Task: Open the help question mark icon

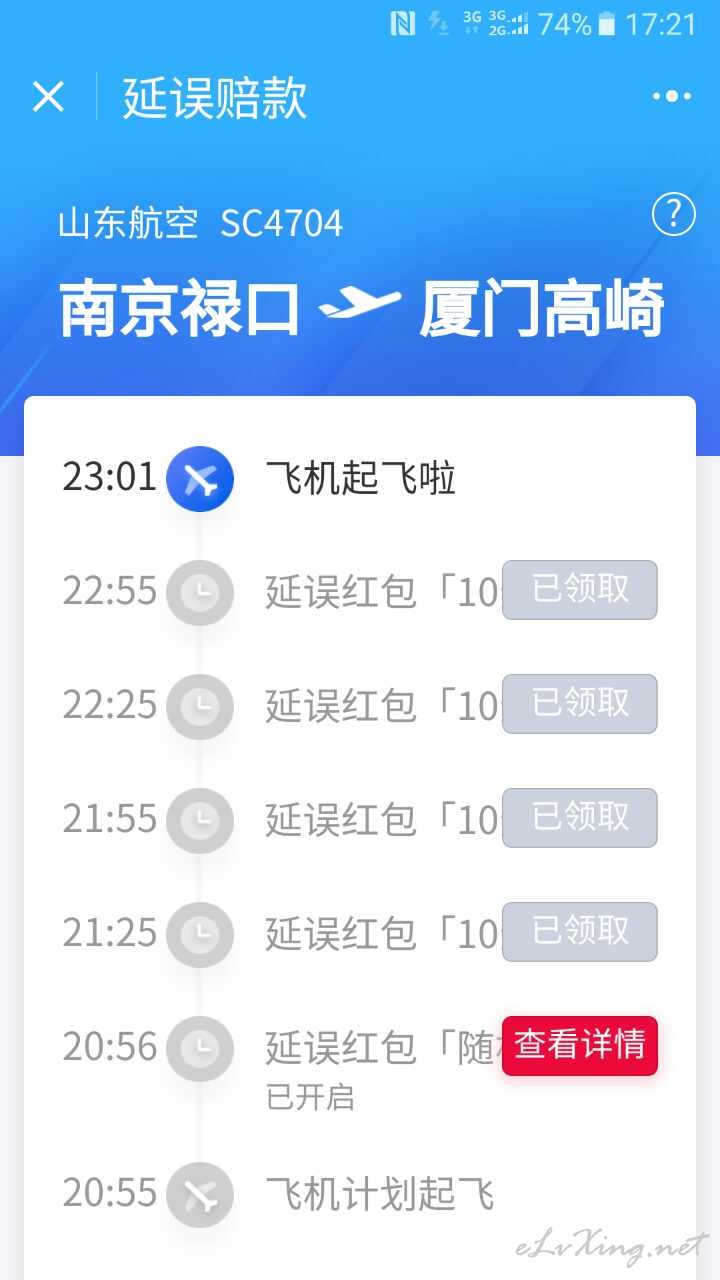Action: [673, 214]
